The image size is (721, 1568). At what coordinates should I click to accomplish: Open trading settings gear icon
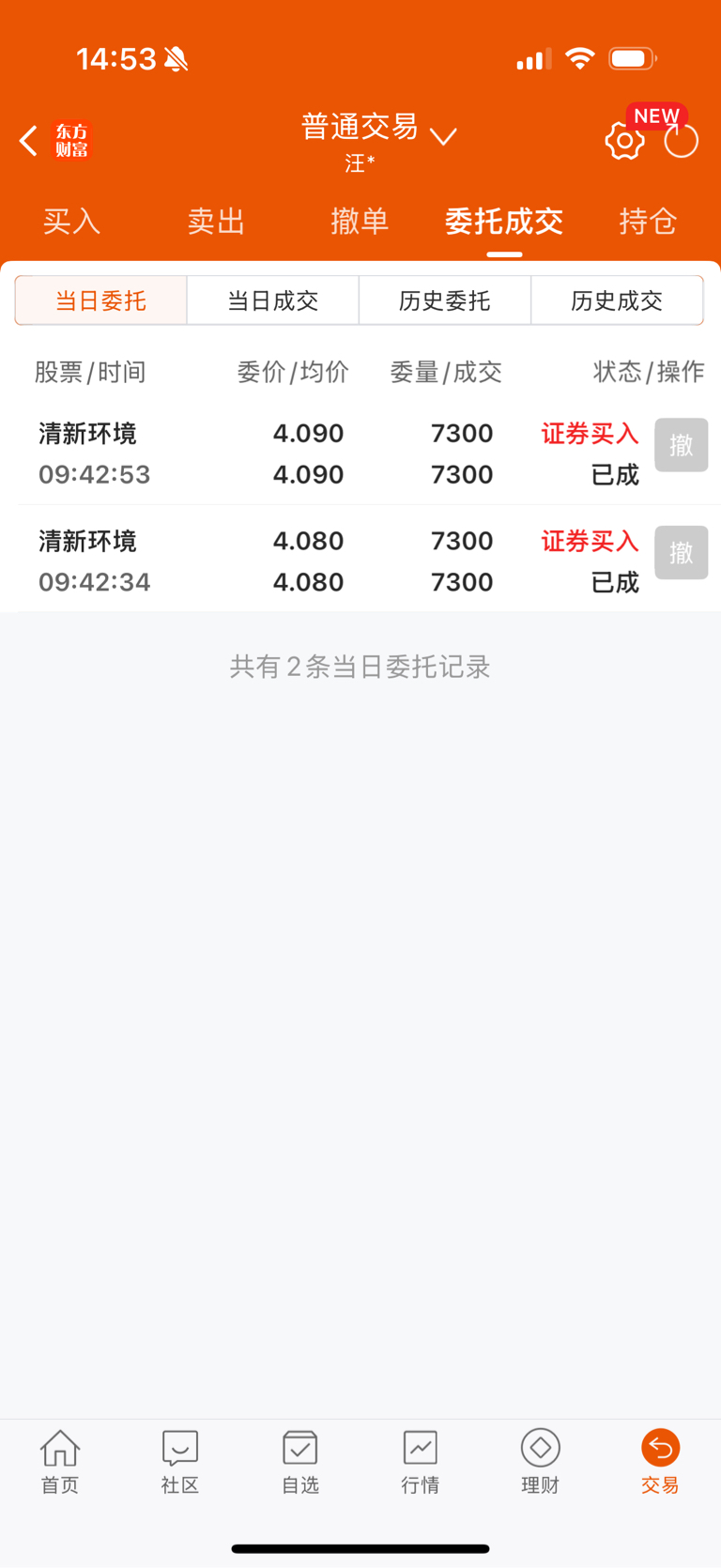coord(624,142)
